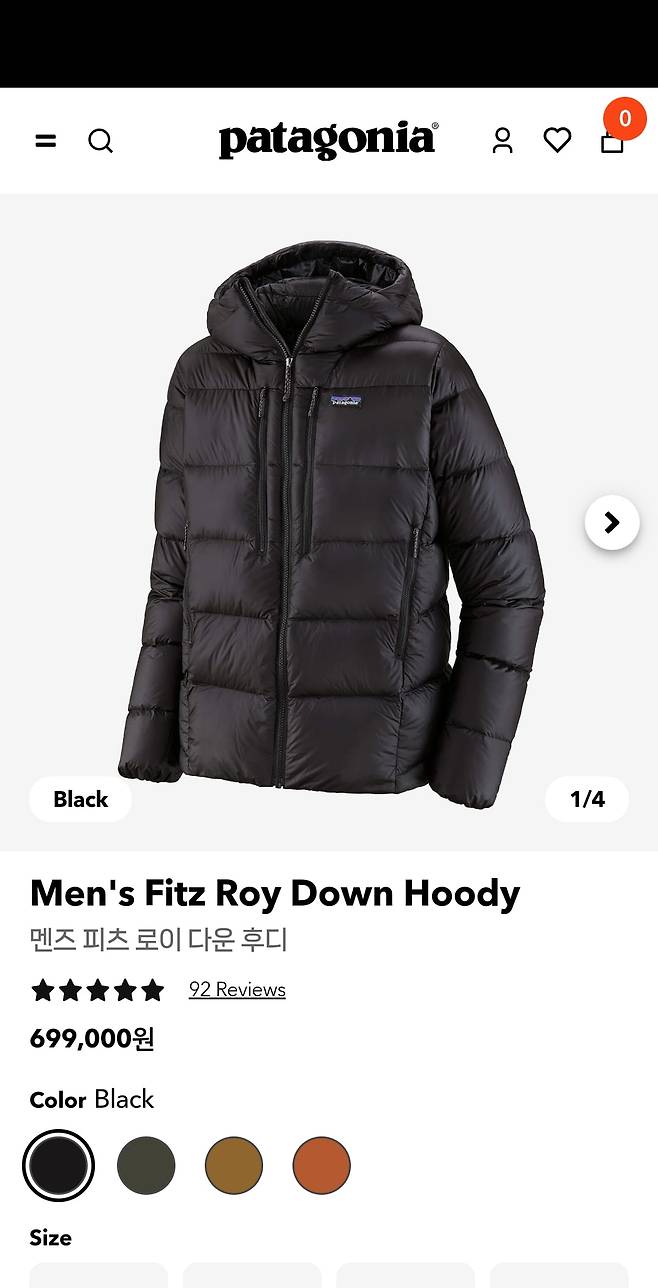
Task: Select the black color swatch
Action: (59, 1165)
